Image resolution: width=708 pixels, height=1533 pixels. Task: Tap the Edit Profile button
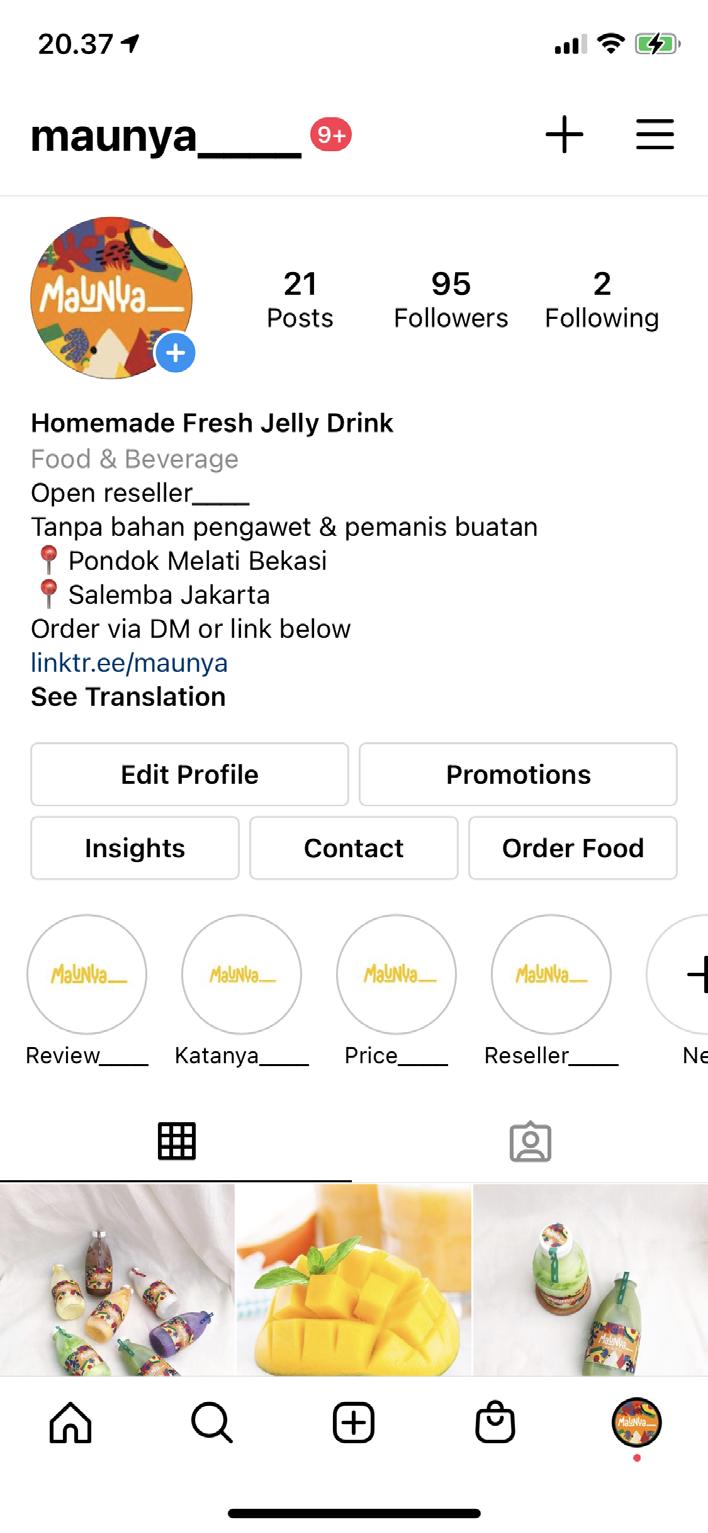pyautogui.click(x=190, y=774)
